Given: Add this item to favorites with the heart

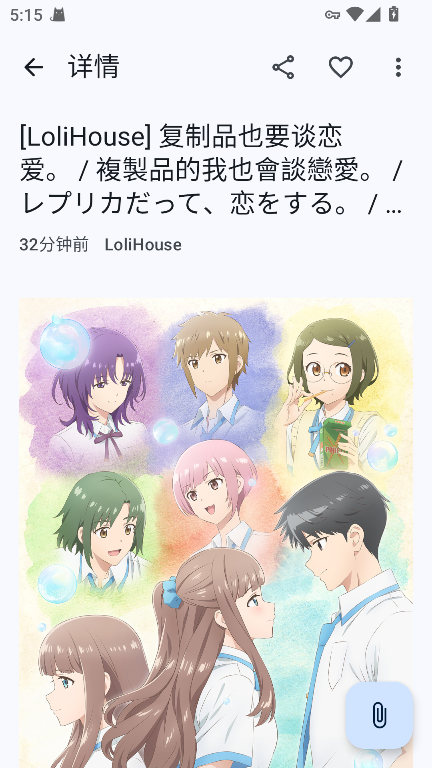Looking at the screenshot, I should coord(341,67).
